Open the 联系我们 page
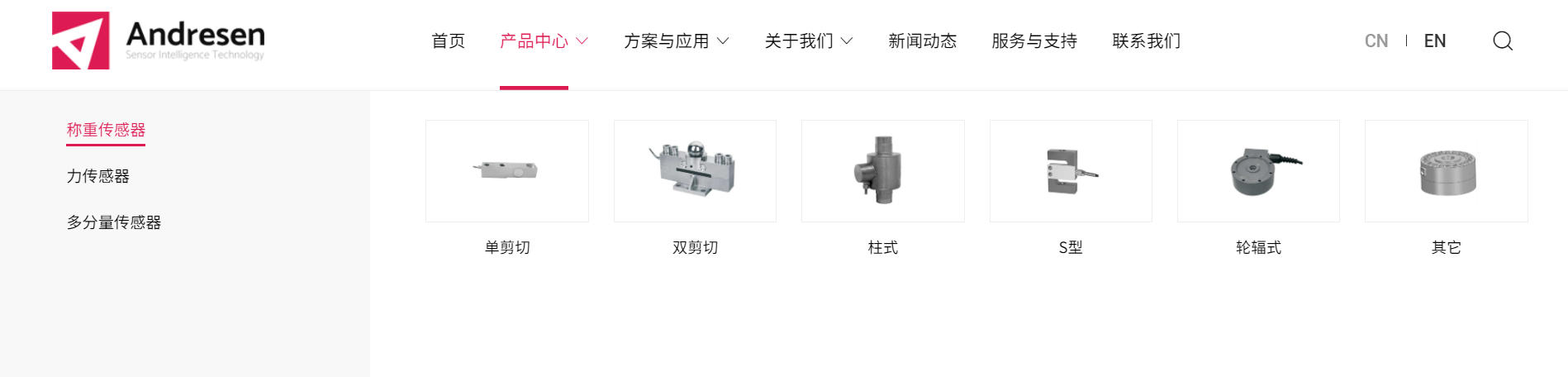This screenshot has height=377, width=1568. pyautogui.click(x=1146, y=41)
